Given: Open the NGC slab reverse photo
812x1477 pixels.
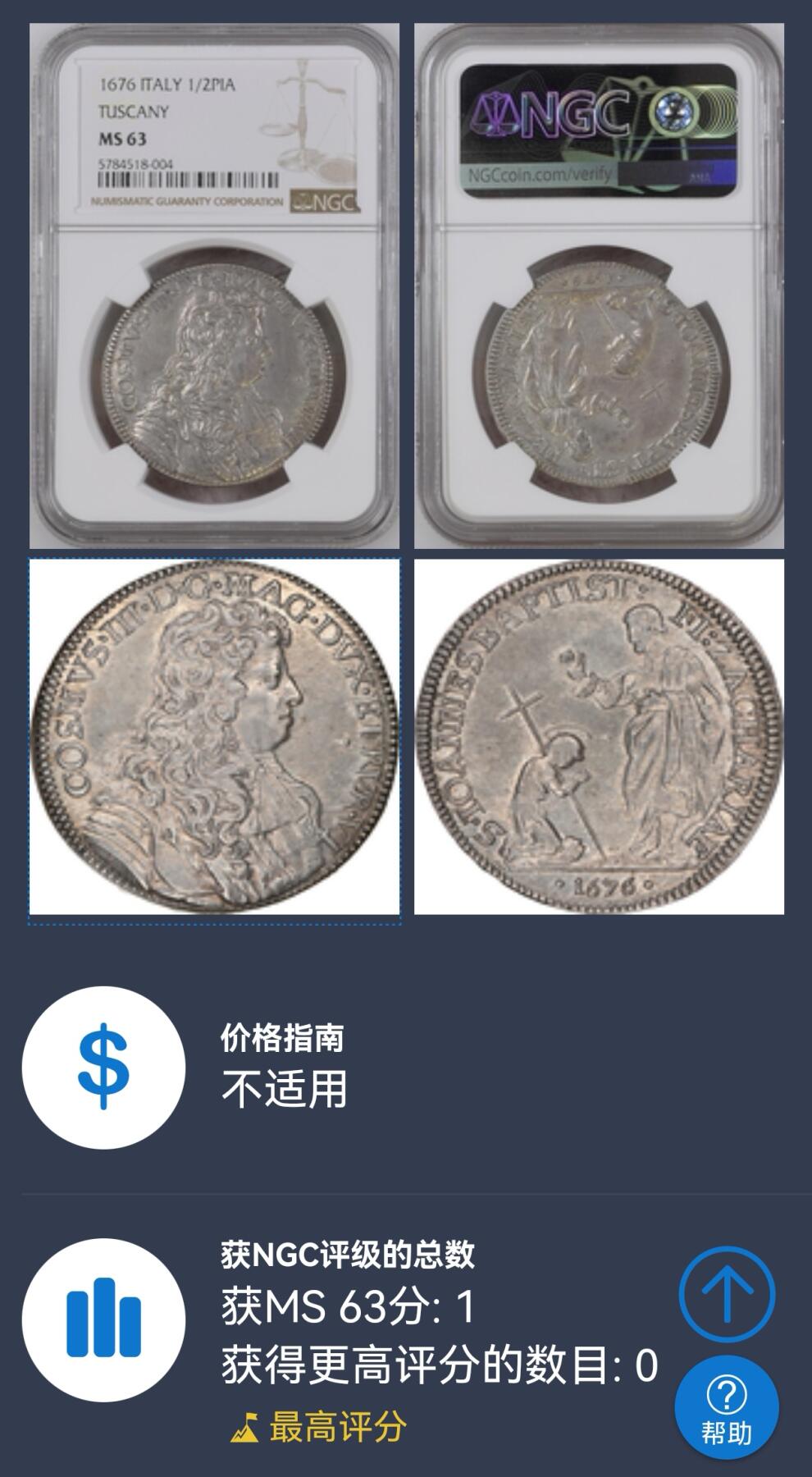Looking at the screenshot, I should tap(599, 286).
